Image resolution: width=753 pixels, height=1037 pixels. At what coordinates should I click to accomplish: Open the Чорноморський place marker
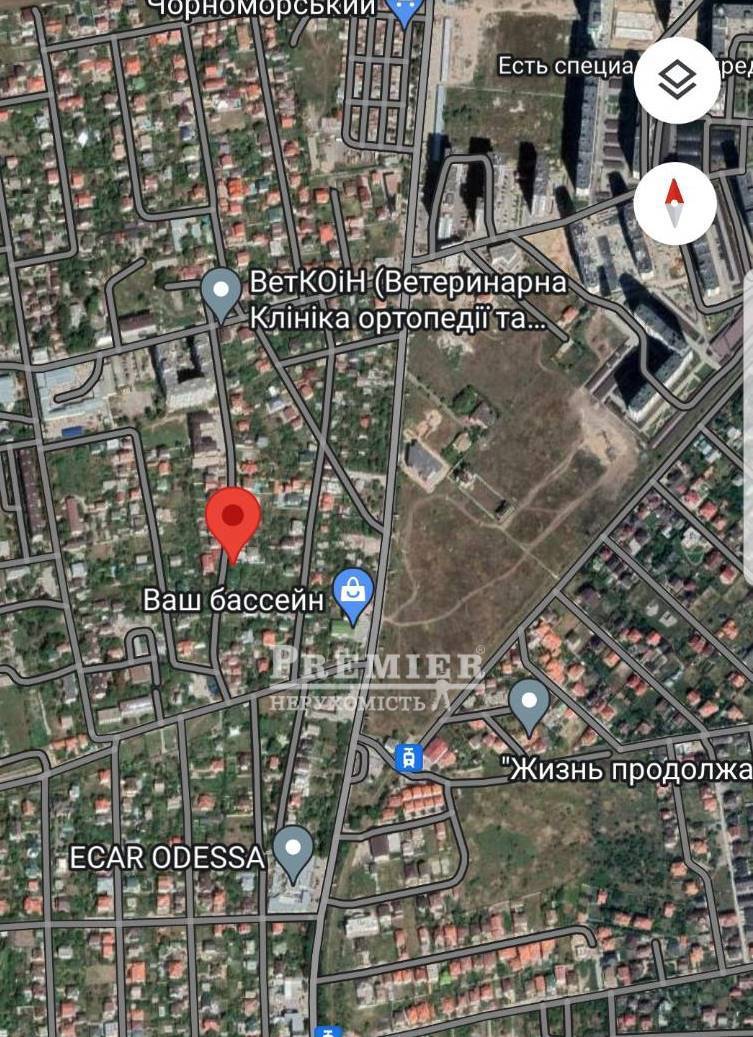pos(404,10)
